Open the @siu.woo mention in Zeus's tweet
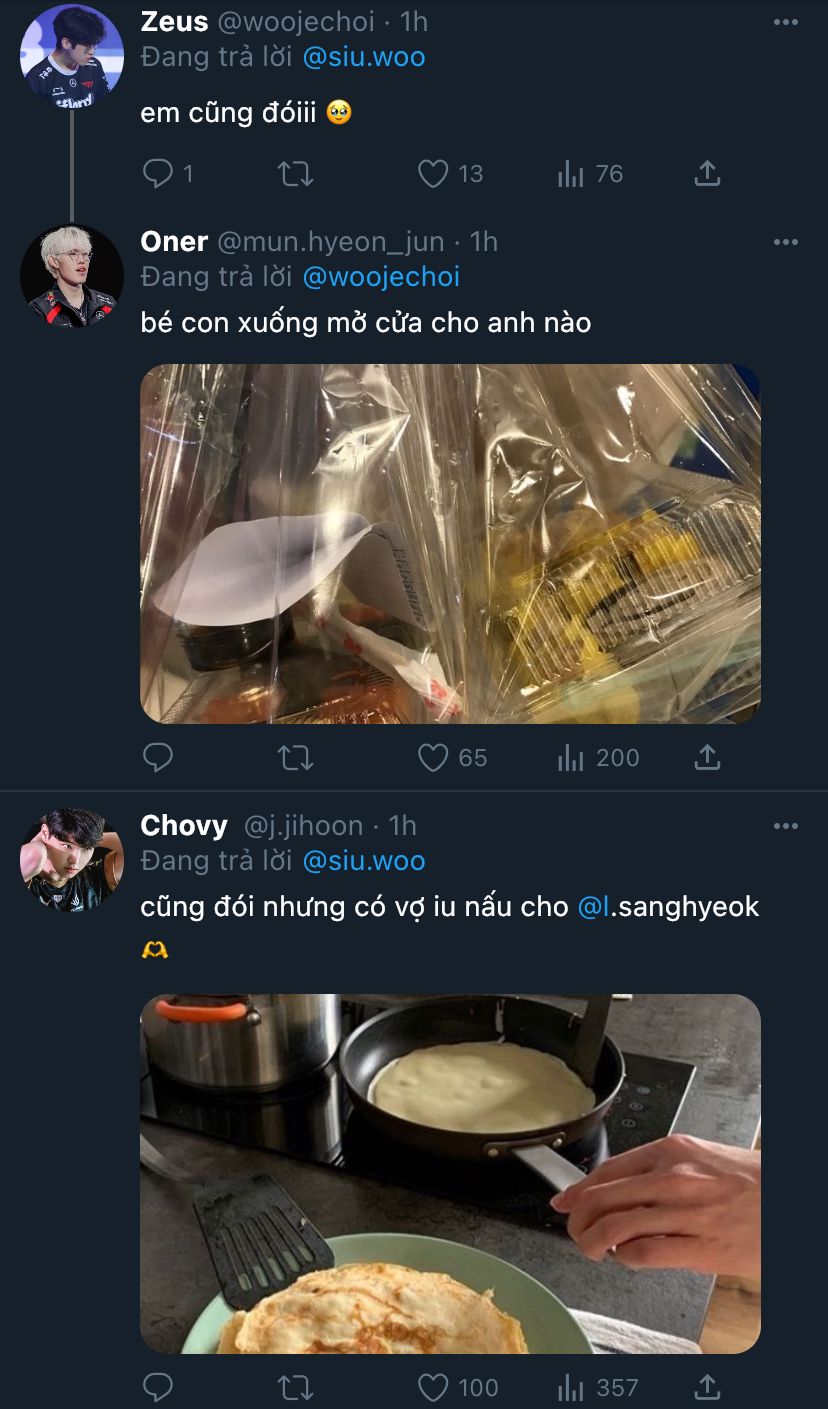Viewport: 828px width, 1409px height. click(x=364, y=57)
